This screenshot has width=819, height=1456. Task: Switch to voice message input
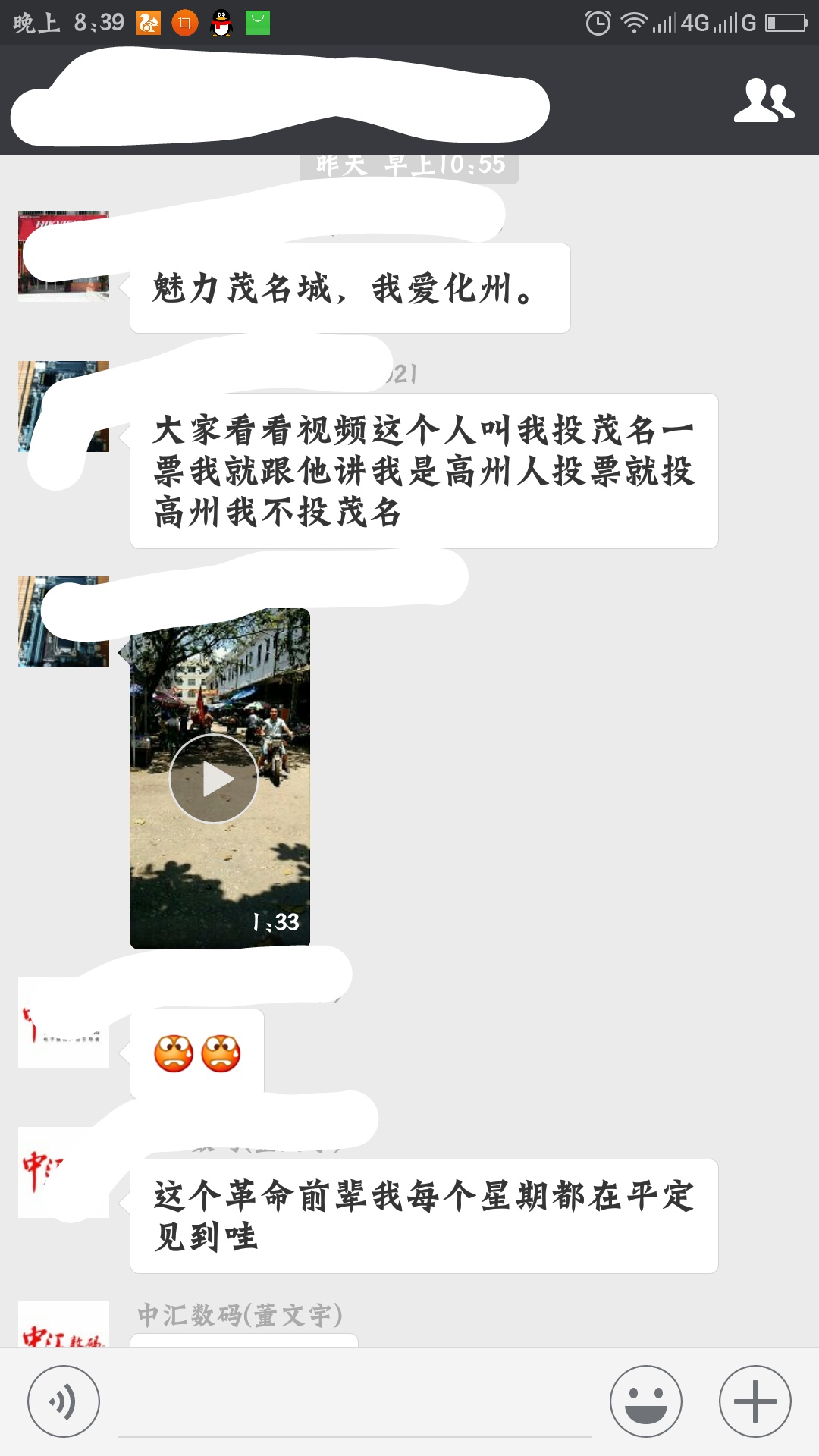click(63, 1401)
